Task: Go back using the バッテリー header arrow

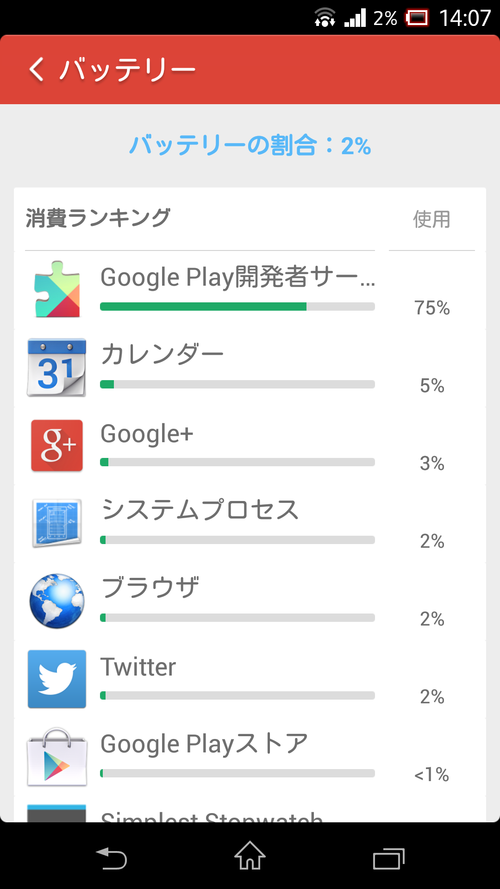Action: coord(37,70)
